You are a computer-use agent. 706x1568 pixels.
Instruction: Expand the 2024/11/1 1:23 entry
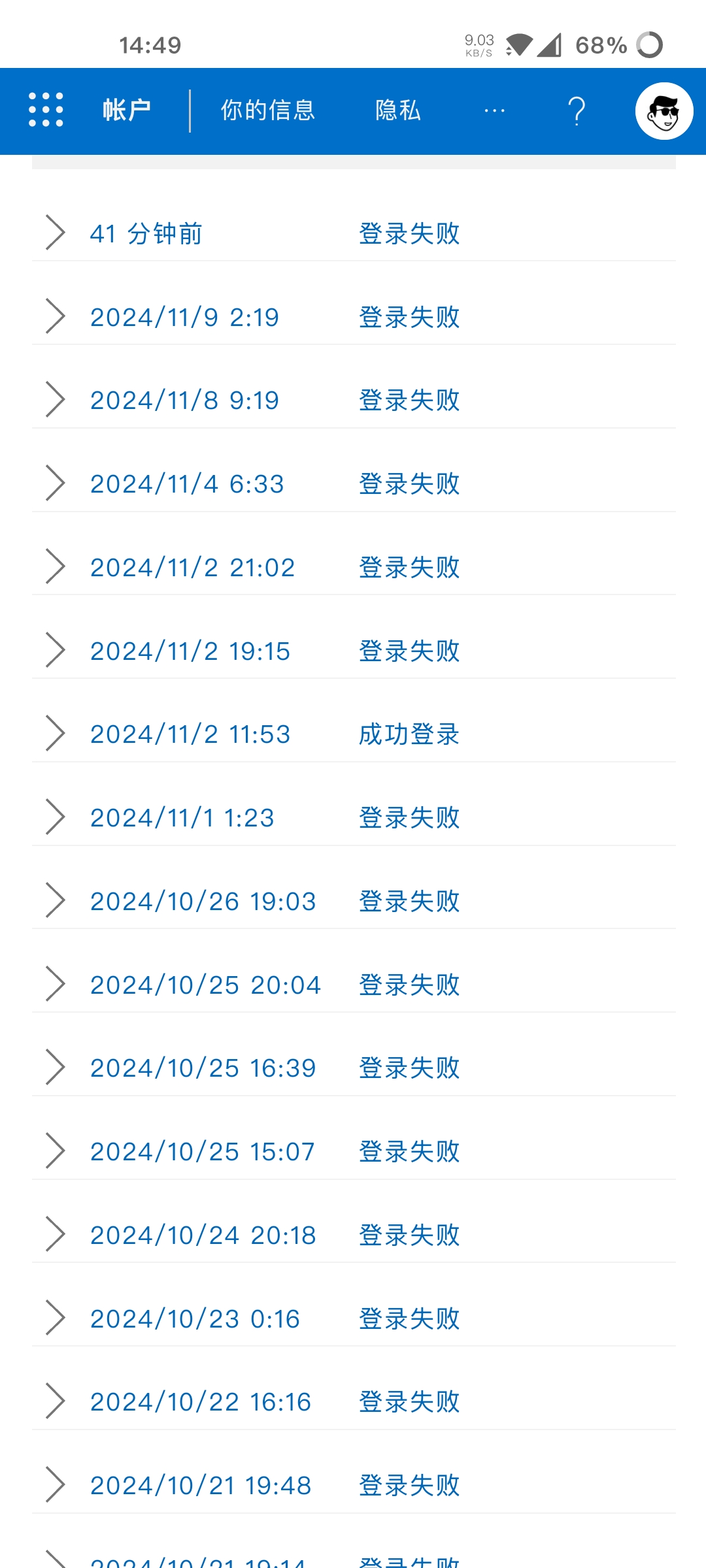point(354,818)
